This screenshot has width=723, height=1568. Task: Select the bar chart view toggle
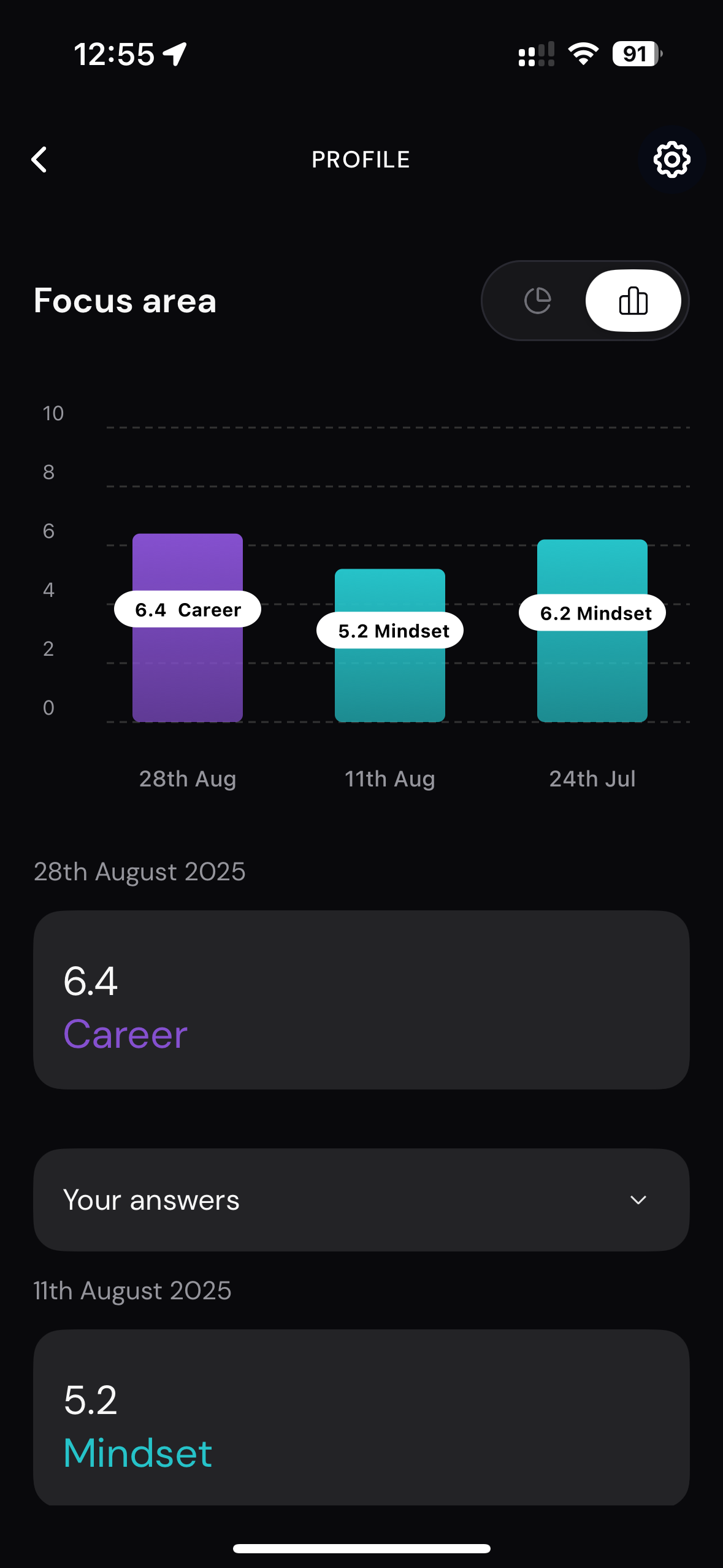pyautogui.click(x=633, y=301)
